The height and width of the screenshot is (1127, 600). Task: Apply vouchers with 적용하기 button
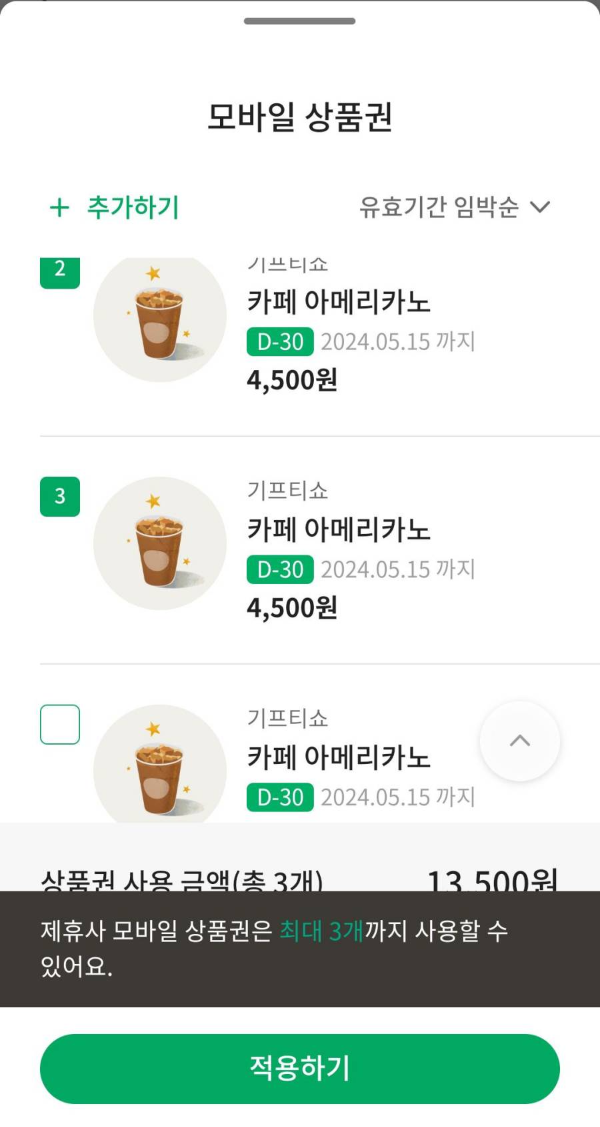(300, 1068)
